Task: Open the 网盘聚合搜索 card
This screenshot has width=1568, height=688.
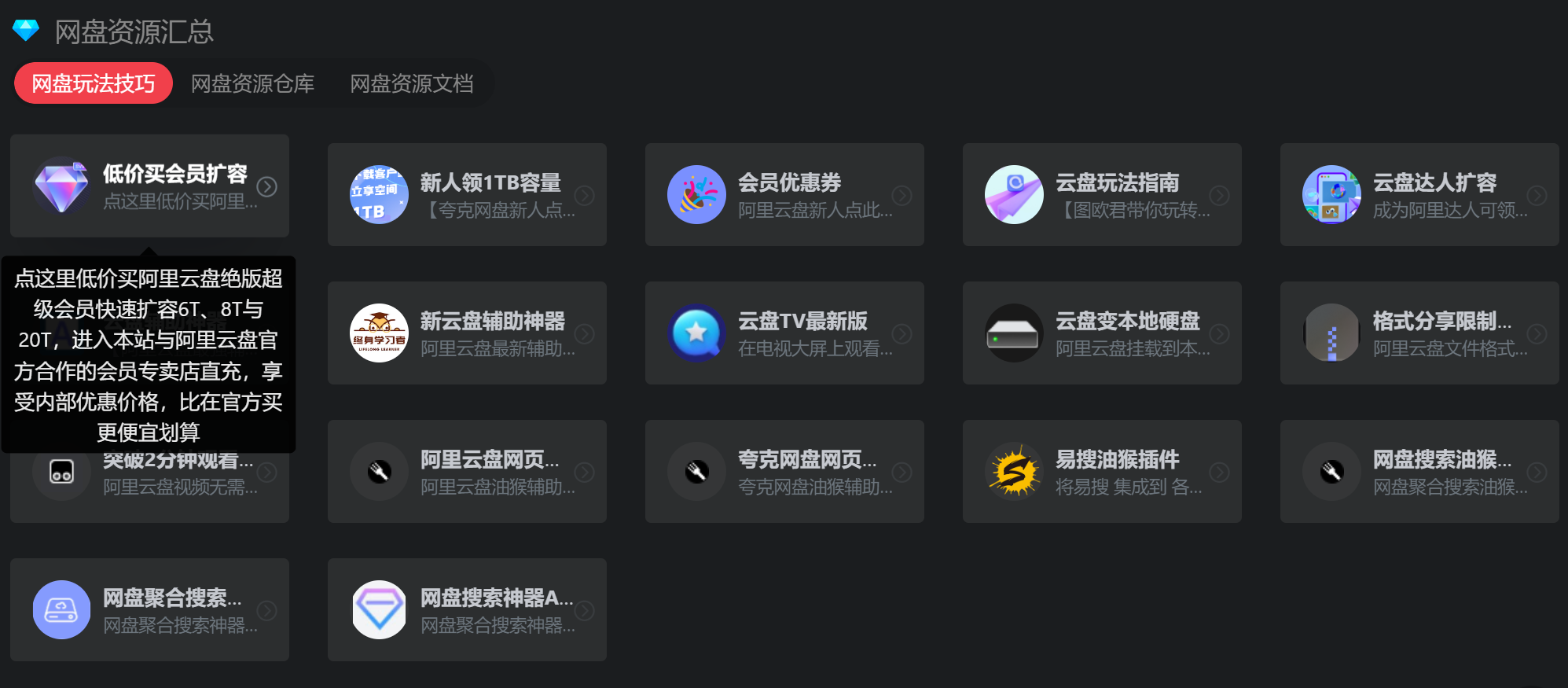Action: point(149,610)
